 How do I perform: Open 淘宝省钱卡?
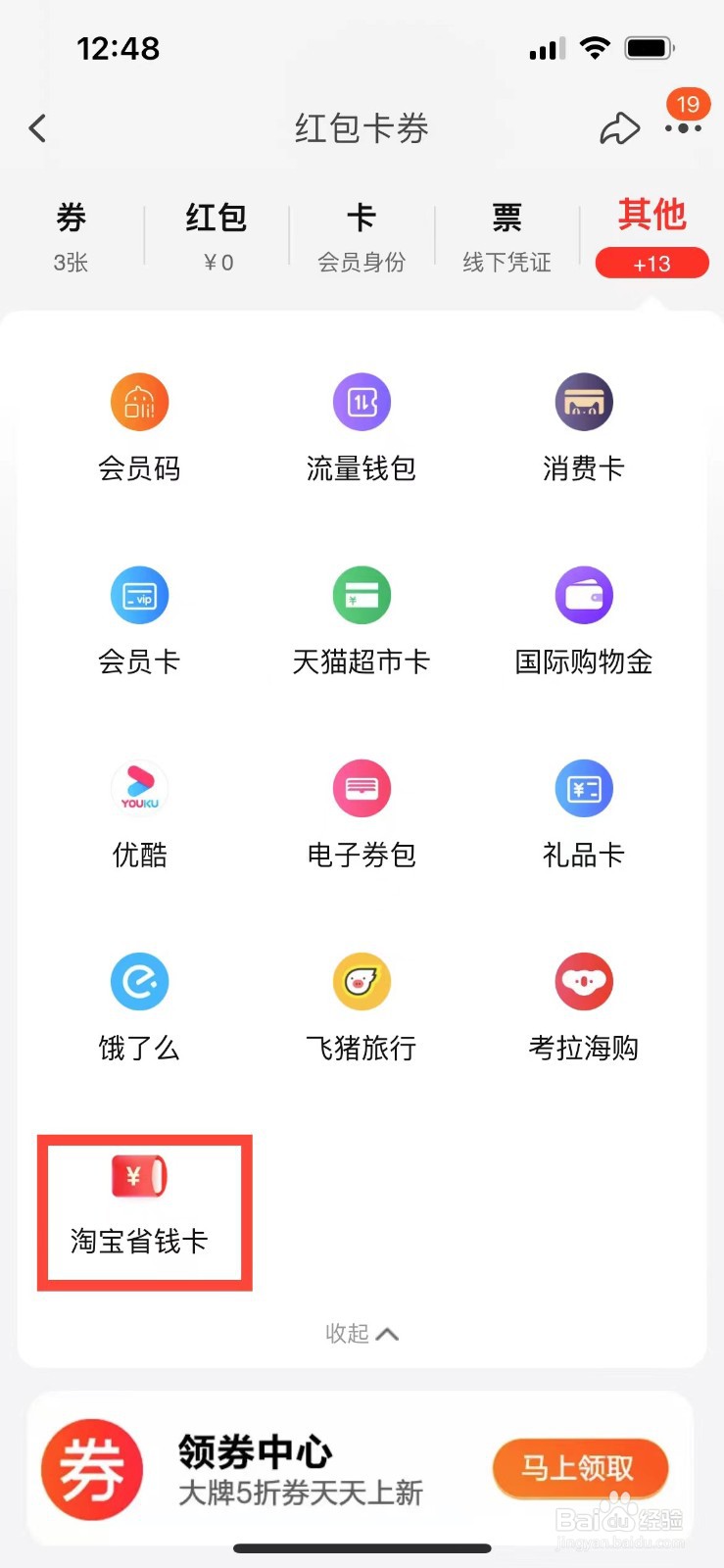139,1205
